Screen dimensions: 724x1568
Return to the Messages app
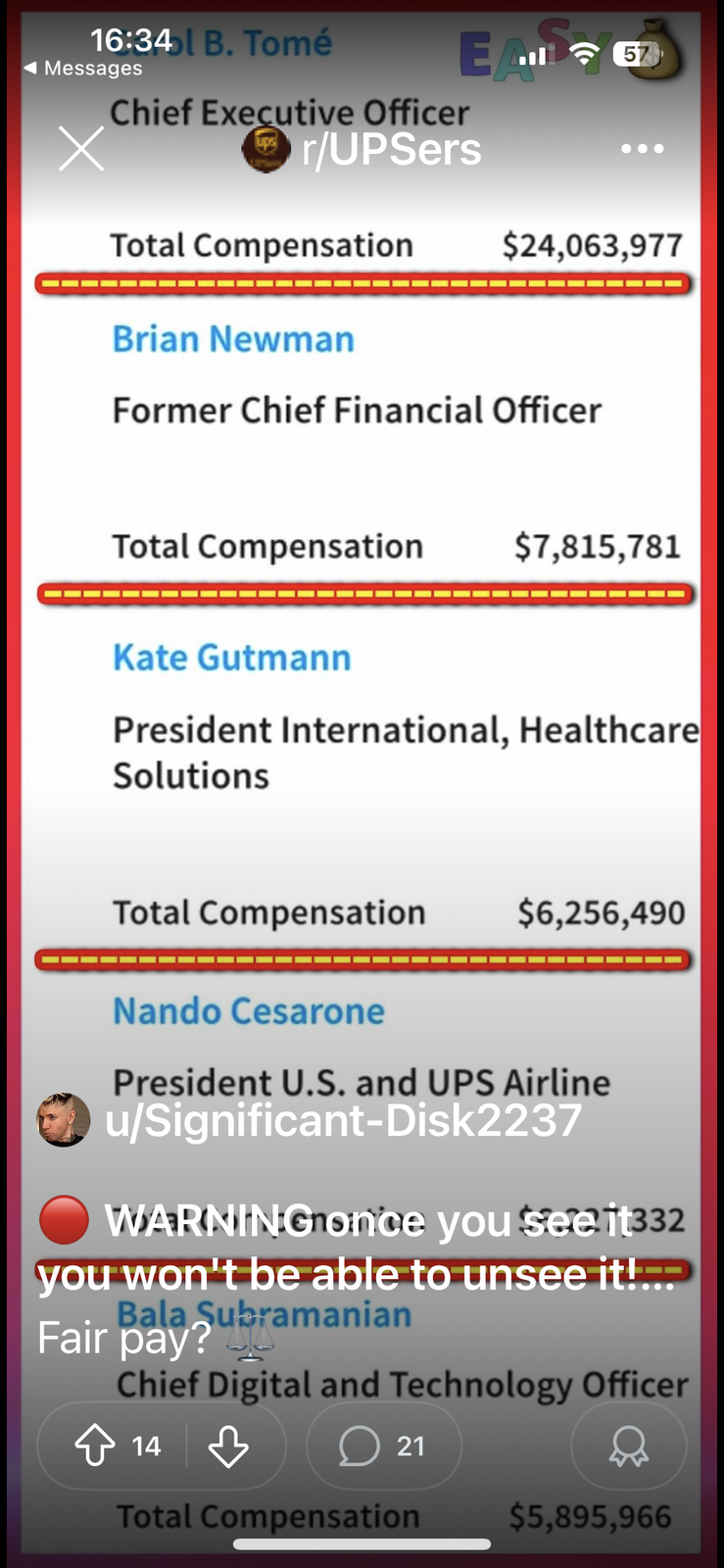(x=83, y=69)
